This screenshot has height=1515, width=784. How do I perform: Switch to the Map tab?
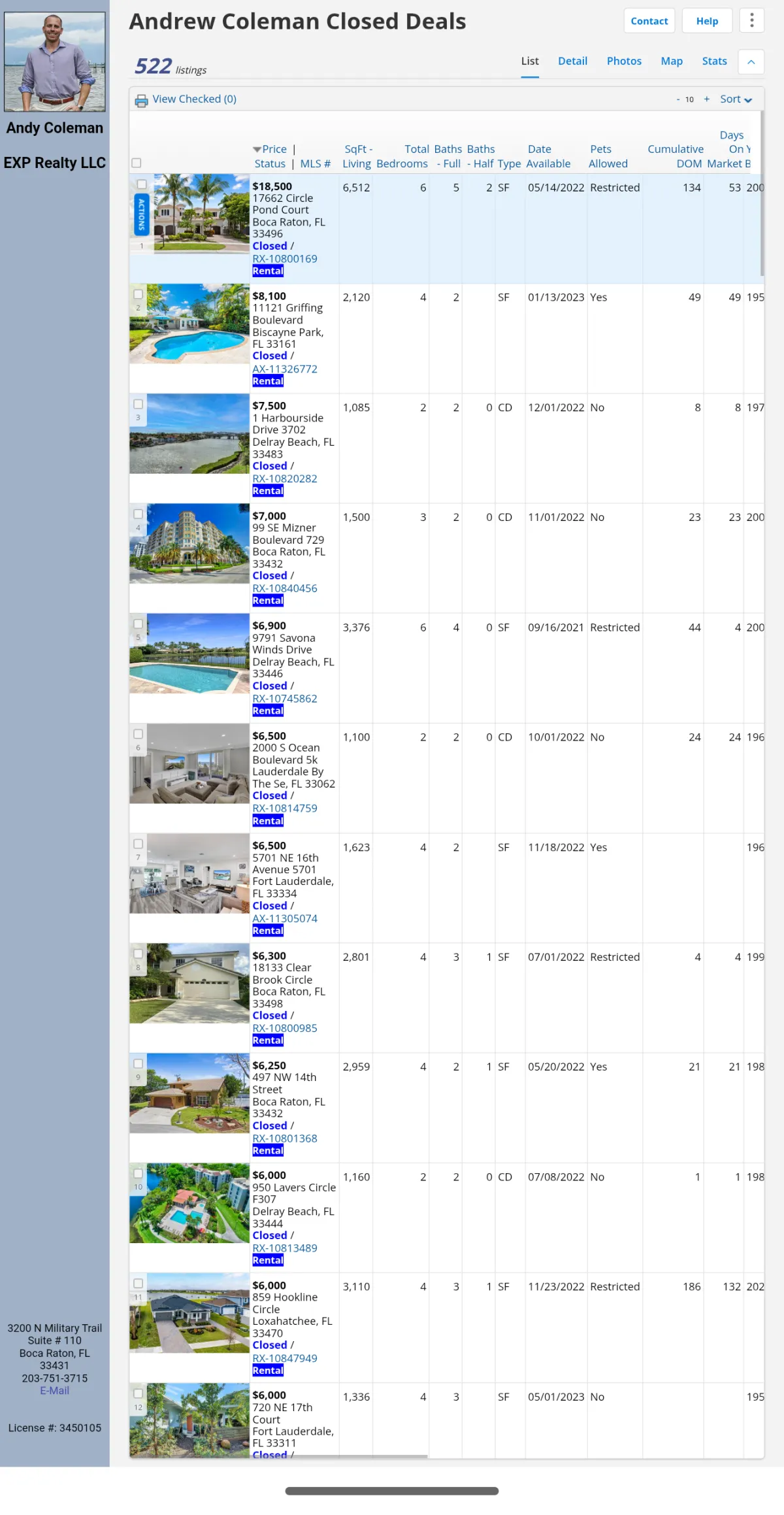[672, 61]
